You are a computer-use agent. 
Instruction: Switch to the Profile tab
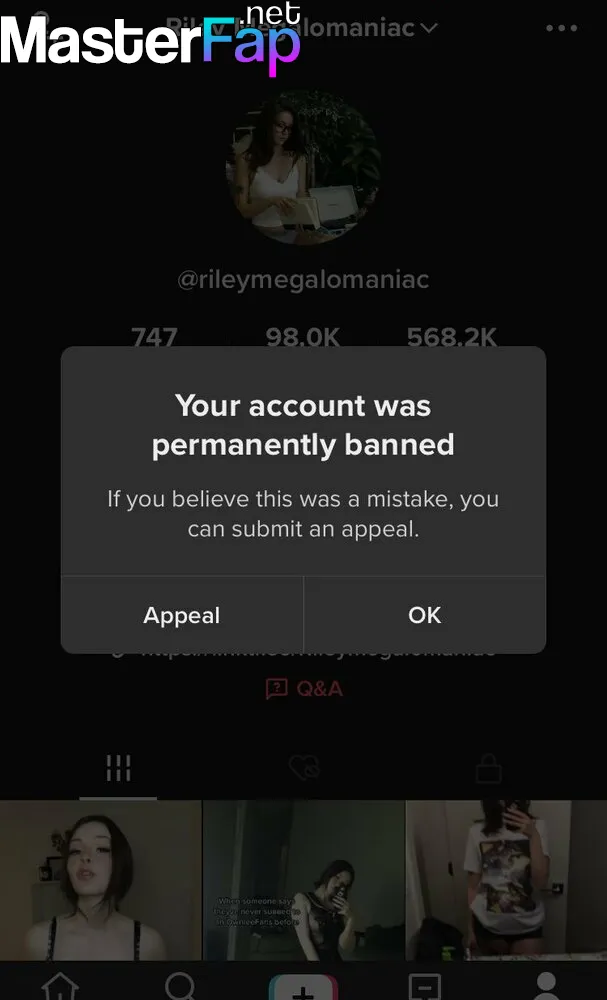point(546,986)
